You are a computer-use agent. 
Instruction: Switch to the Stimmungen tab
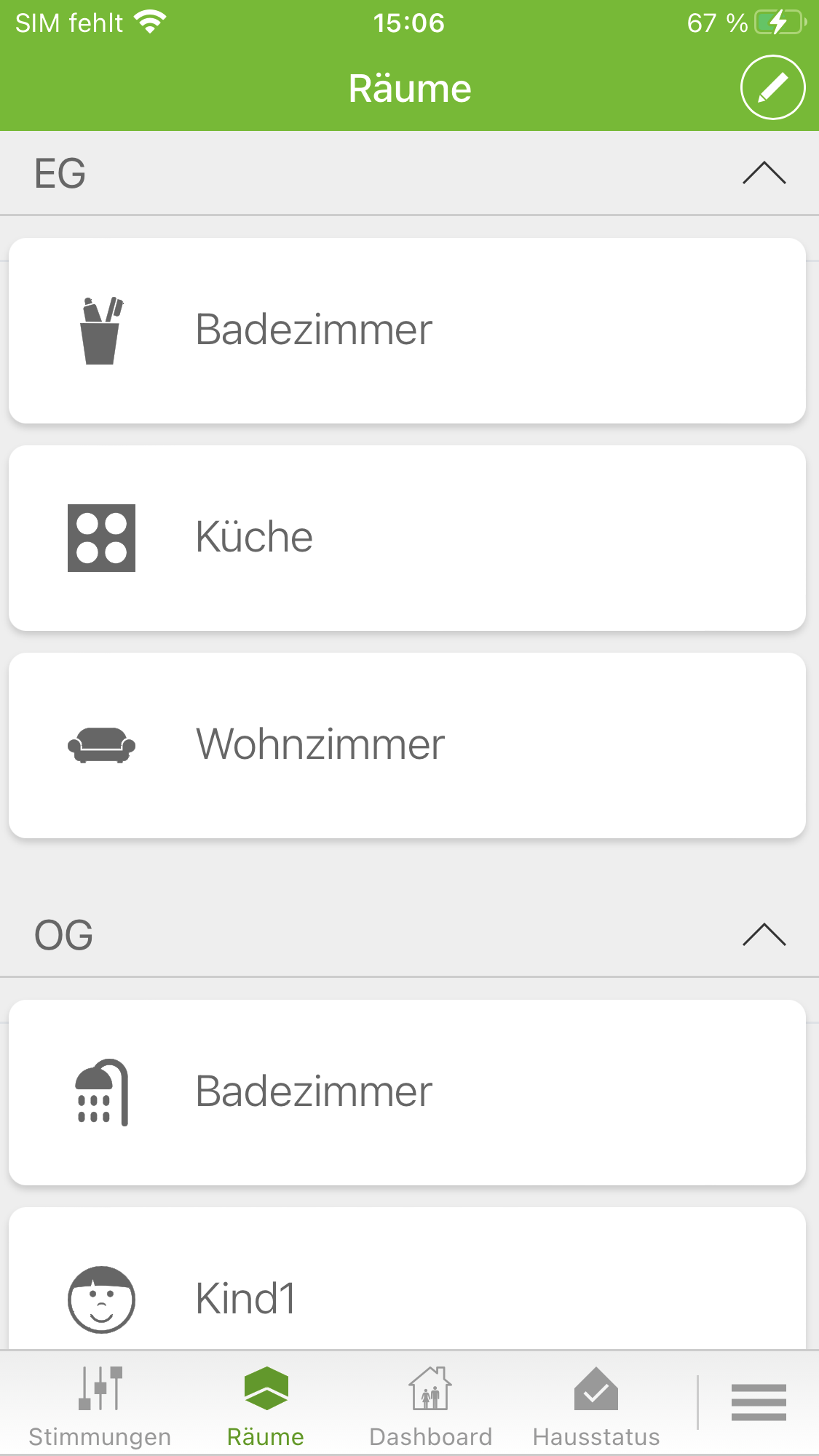click(x=100, y=1406)
